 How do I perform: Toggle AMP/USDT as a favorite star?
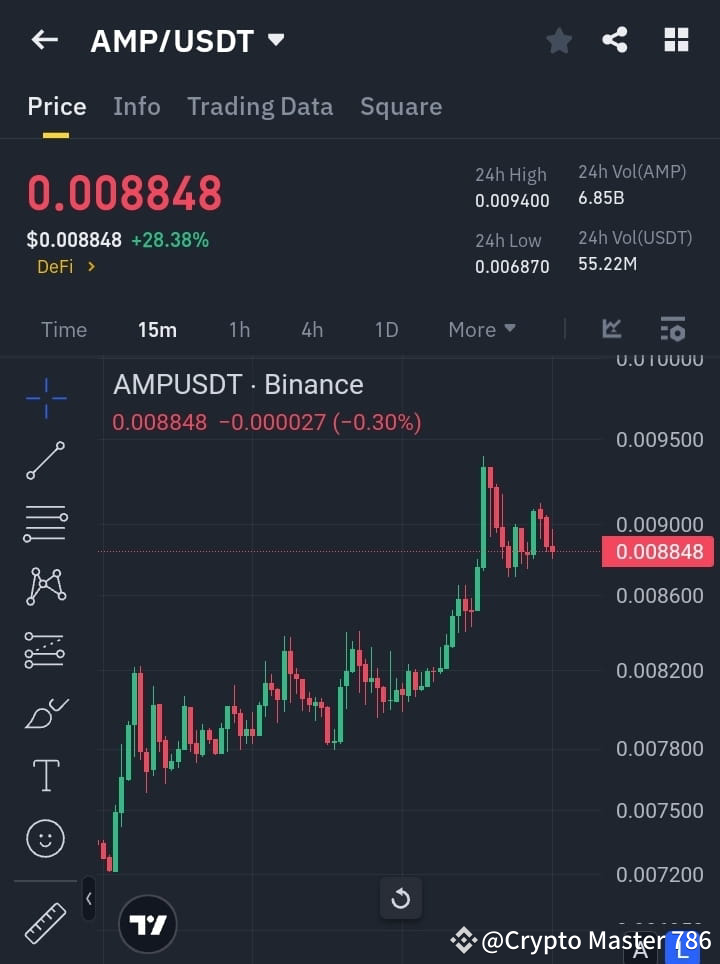pyautogui.click(x=559, y=40)
